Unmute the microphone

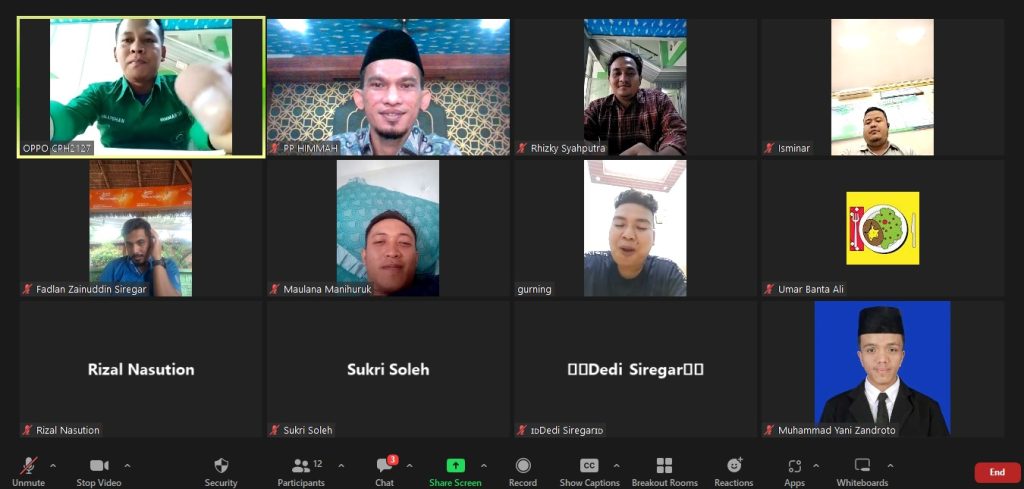coord(29,470)
